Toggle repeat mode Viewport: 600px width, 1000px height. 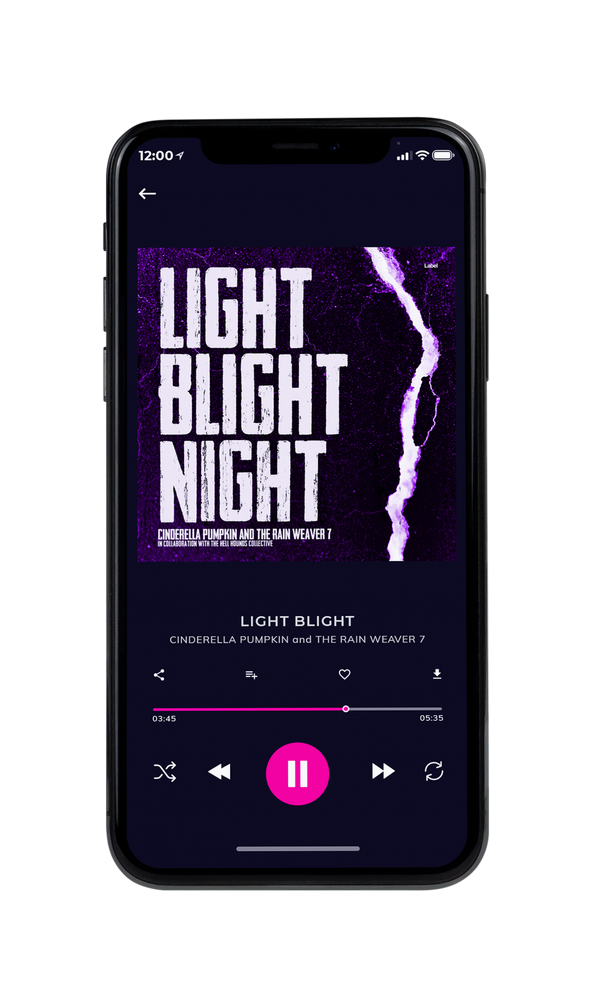(x=434, y=771)
